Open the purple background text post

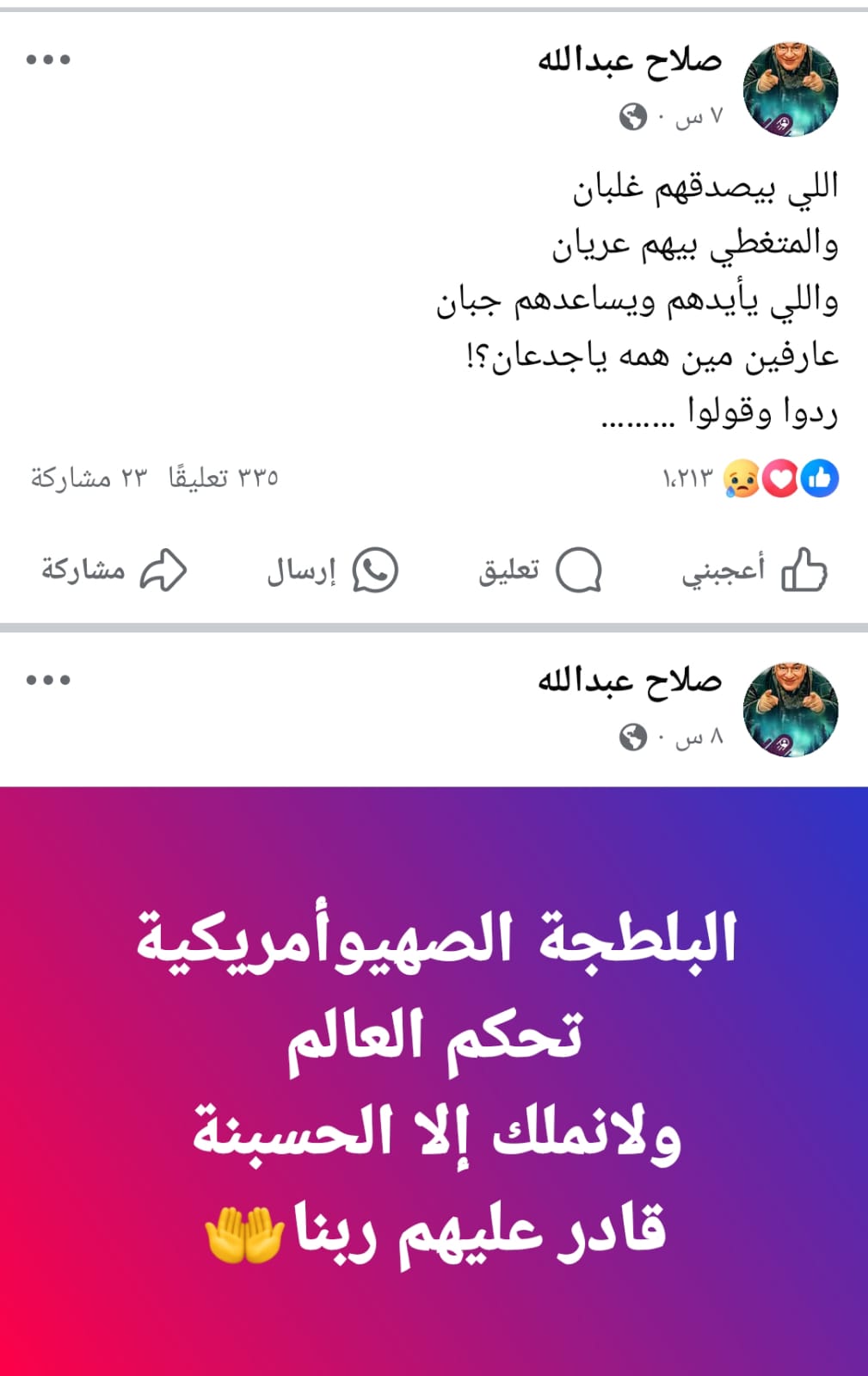[x=434, y=1080]
